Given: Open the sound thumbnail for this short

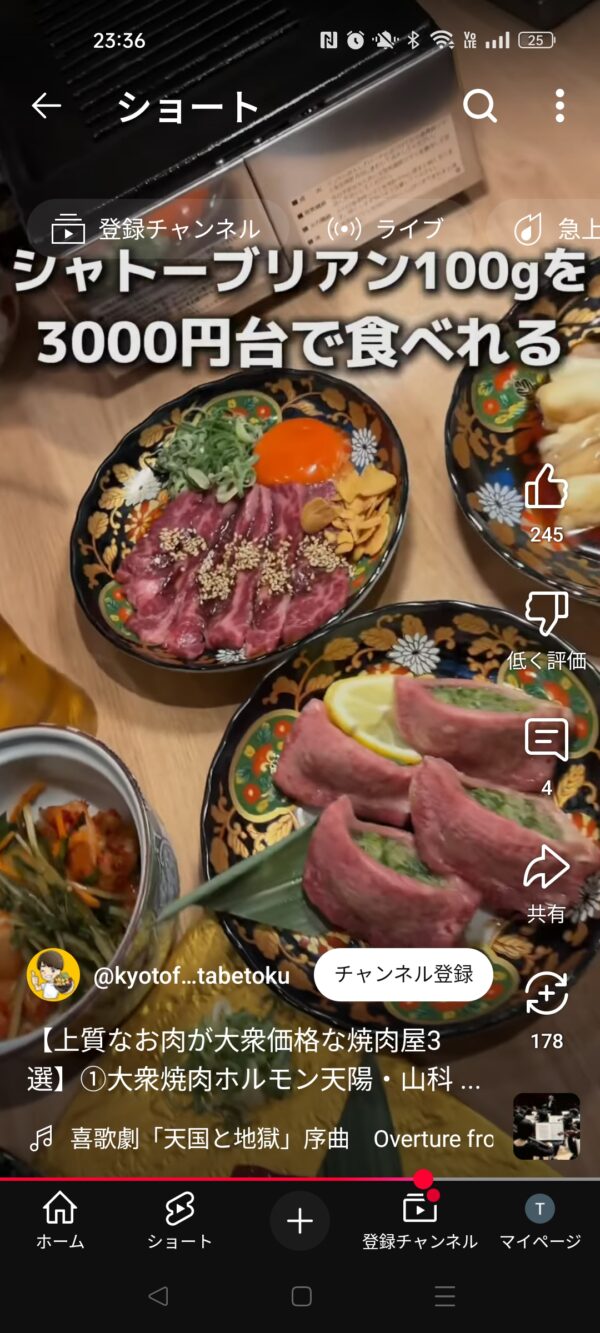Looking at the screenshot, I should pyautogui.click(x=546, y=1126).
